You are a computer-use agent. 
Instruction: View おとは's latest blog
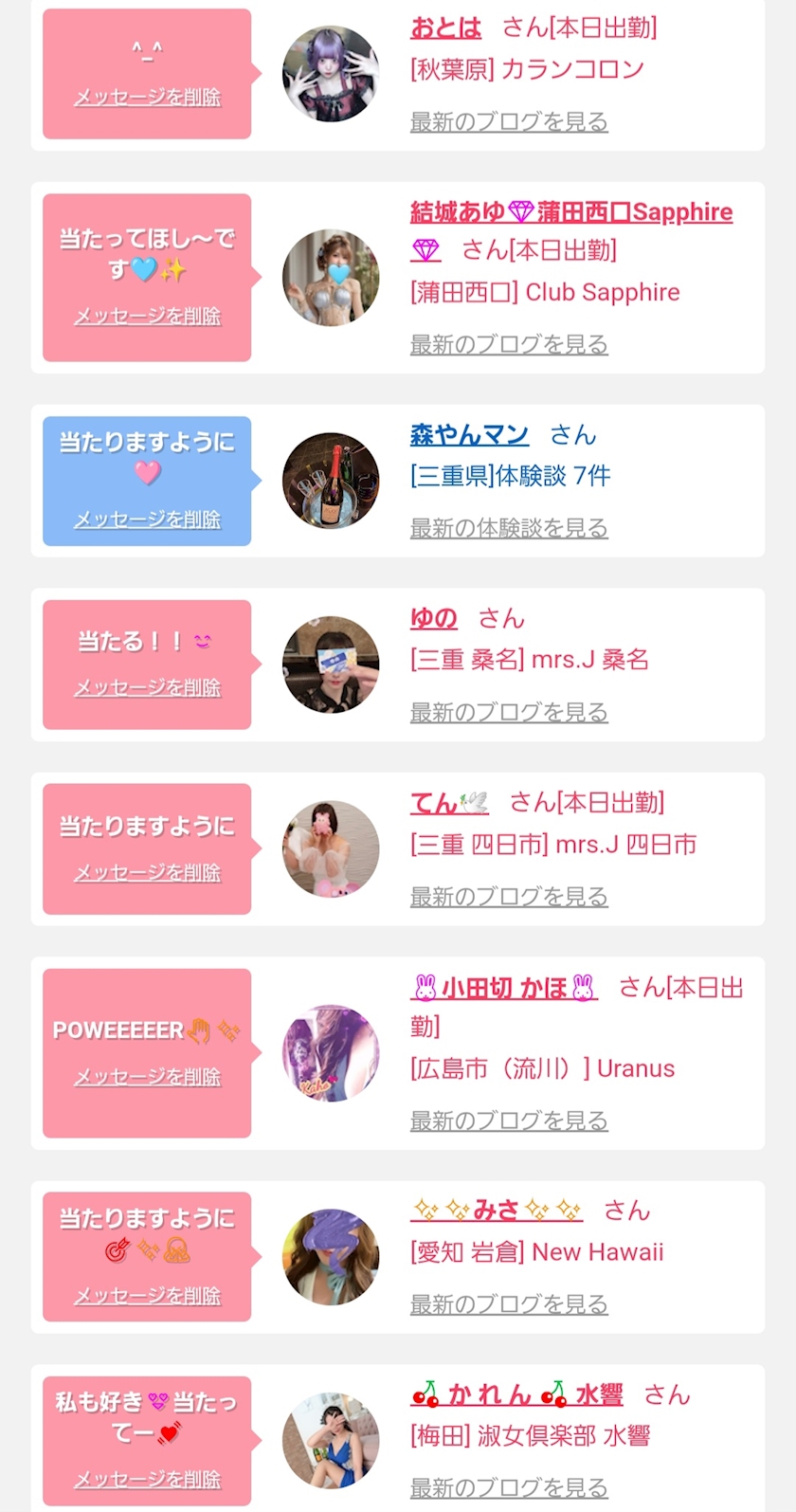[x=509, y=121]
